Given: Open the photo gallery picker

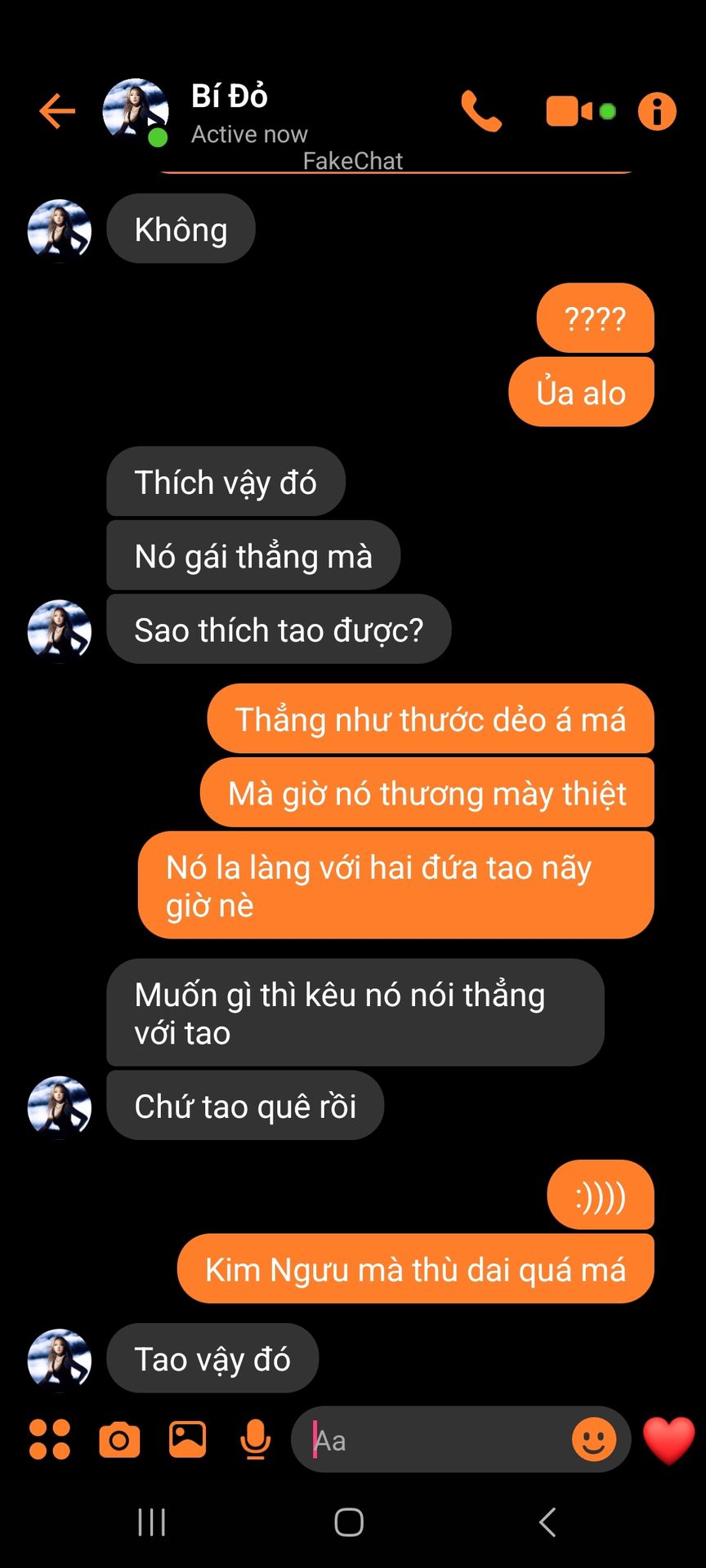Looking at the screenshot, I should tap(187, 1439).
